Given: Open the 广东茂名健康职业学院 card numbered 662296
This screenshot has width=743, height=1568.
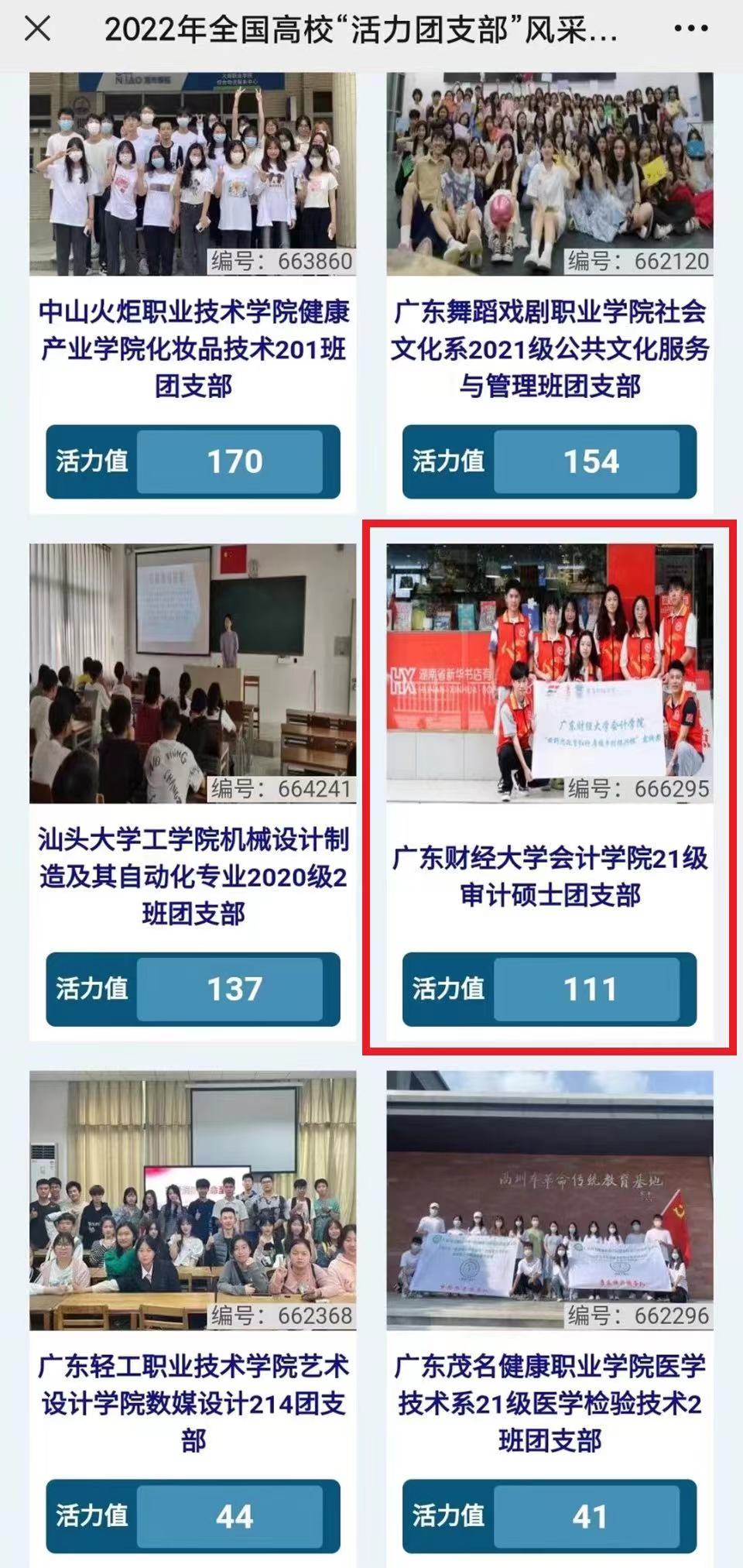Looking at the screenshot, I should (550, 1200).
